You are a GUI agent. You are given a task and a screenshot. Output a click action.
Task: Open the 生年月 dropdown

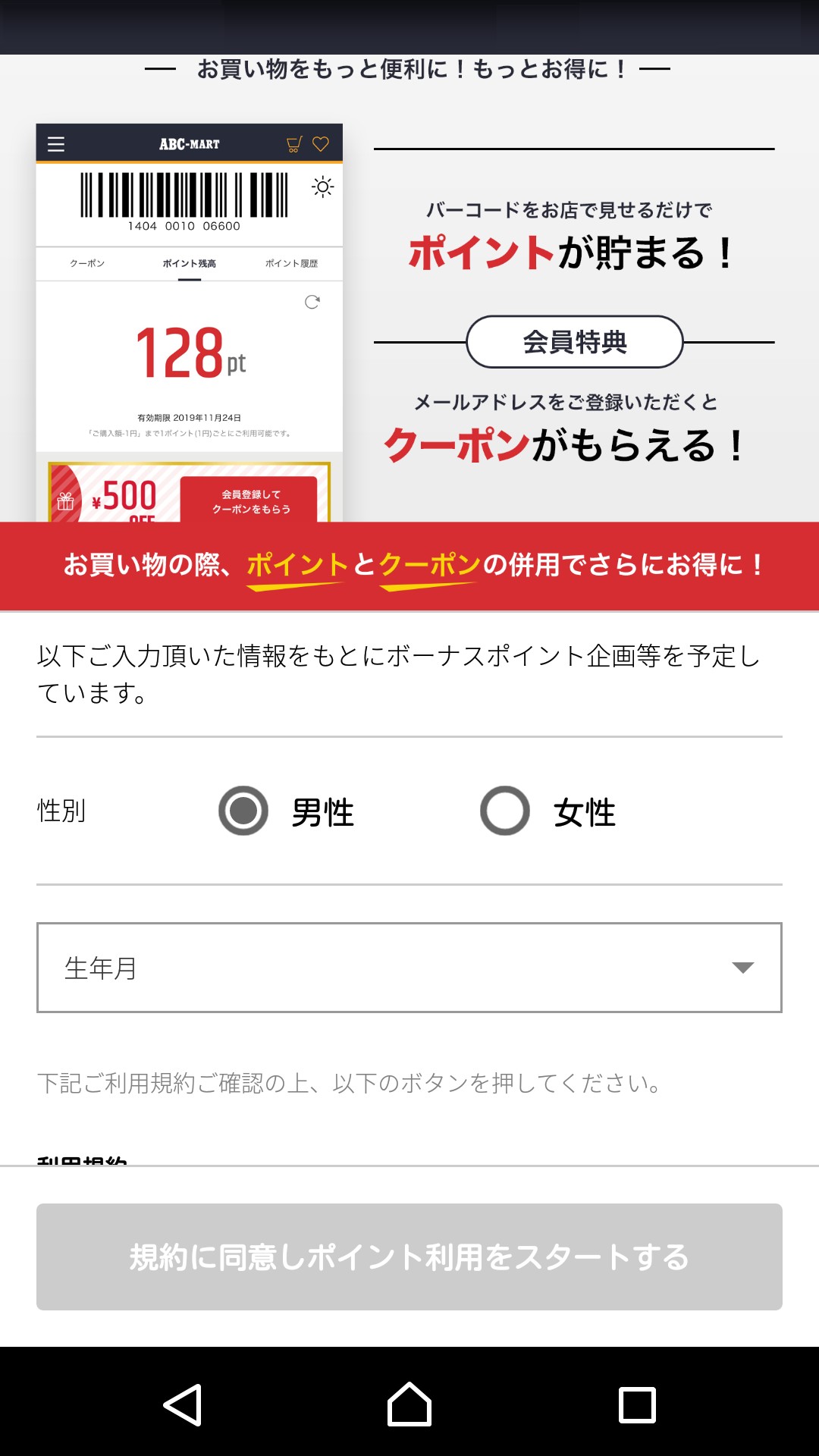(x=409, y=968)
